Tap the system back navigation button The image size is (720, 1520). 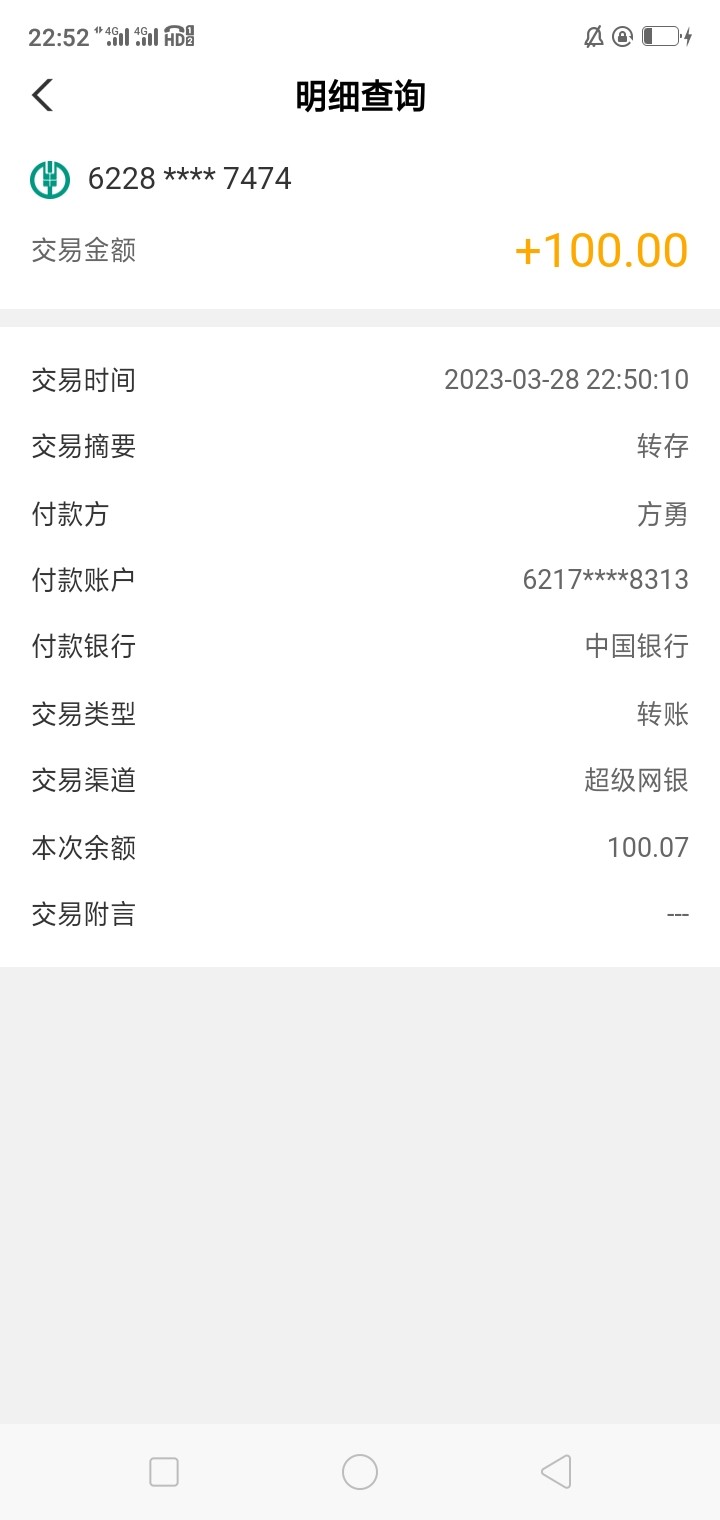tap(556, 1472)
